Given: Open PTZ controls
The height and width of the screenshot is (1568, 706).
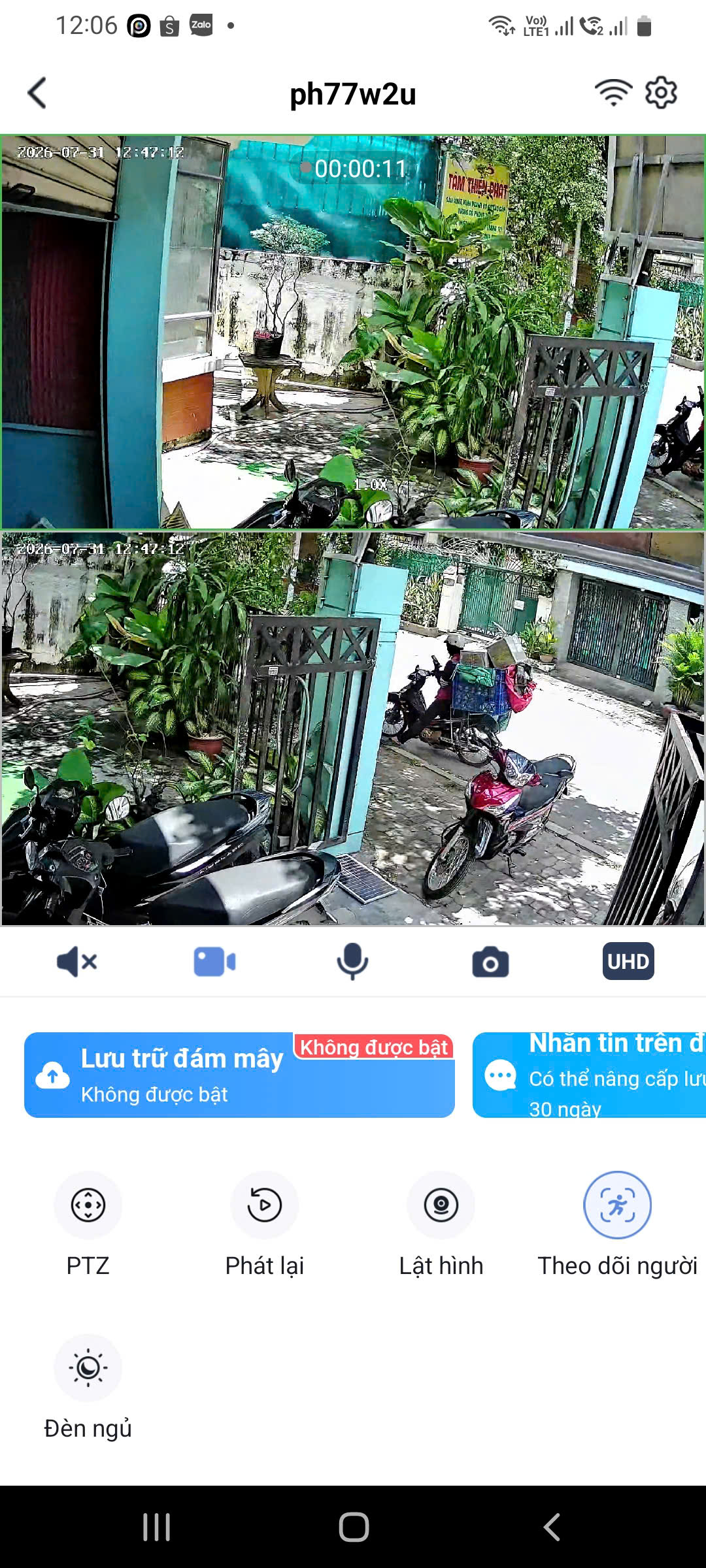Looking at the screenshot, I should 88,1205.
